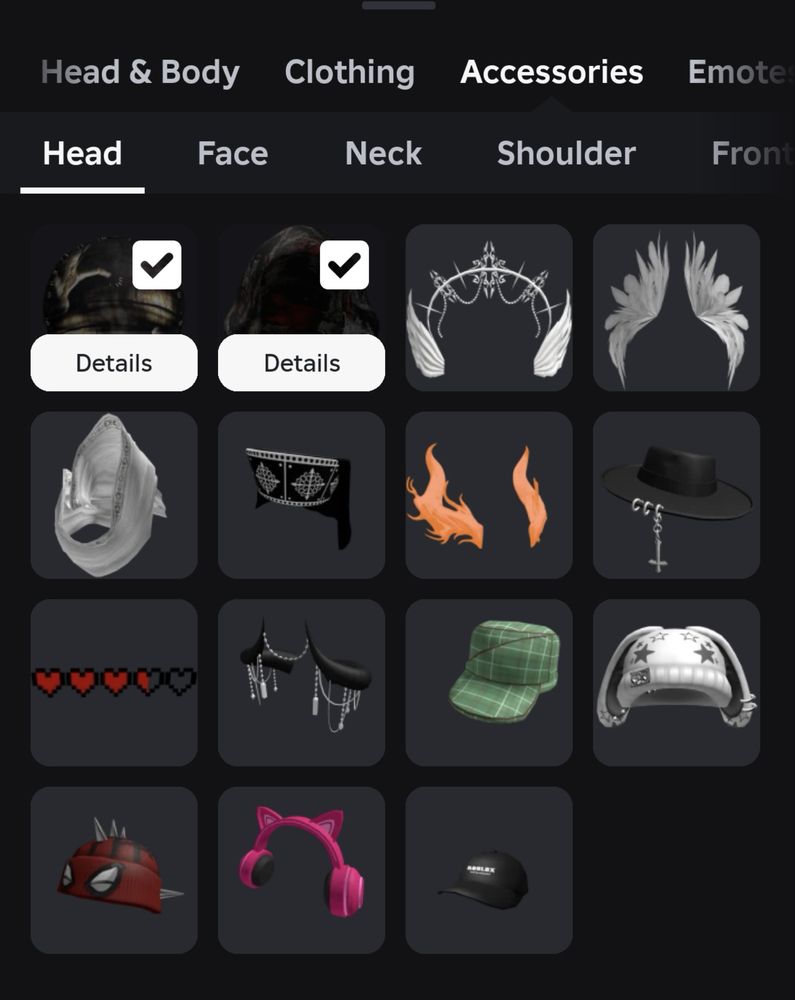795x1000 pixels.
Task: Select the Shoulder accessories tab
Action: pyautogui.click(x=566, y=154)
